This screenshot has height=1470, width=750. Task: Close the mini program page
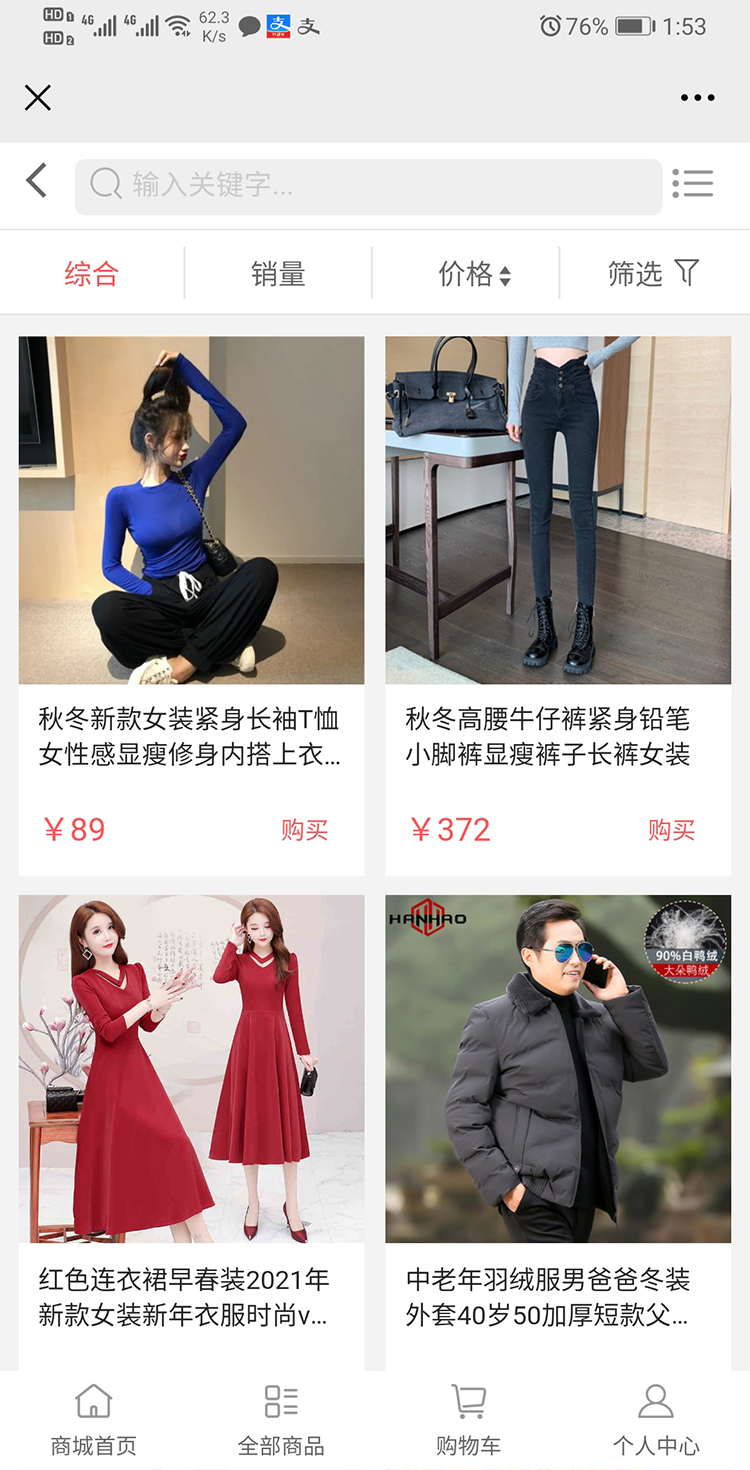[x=38, y=97]
